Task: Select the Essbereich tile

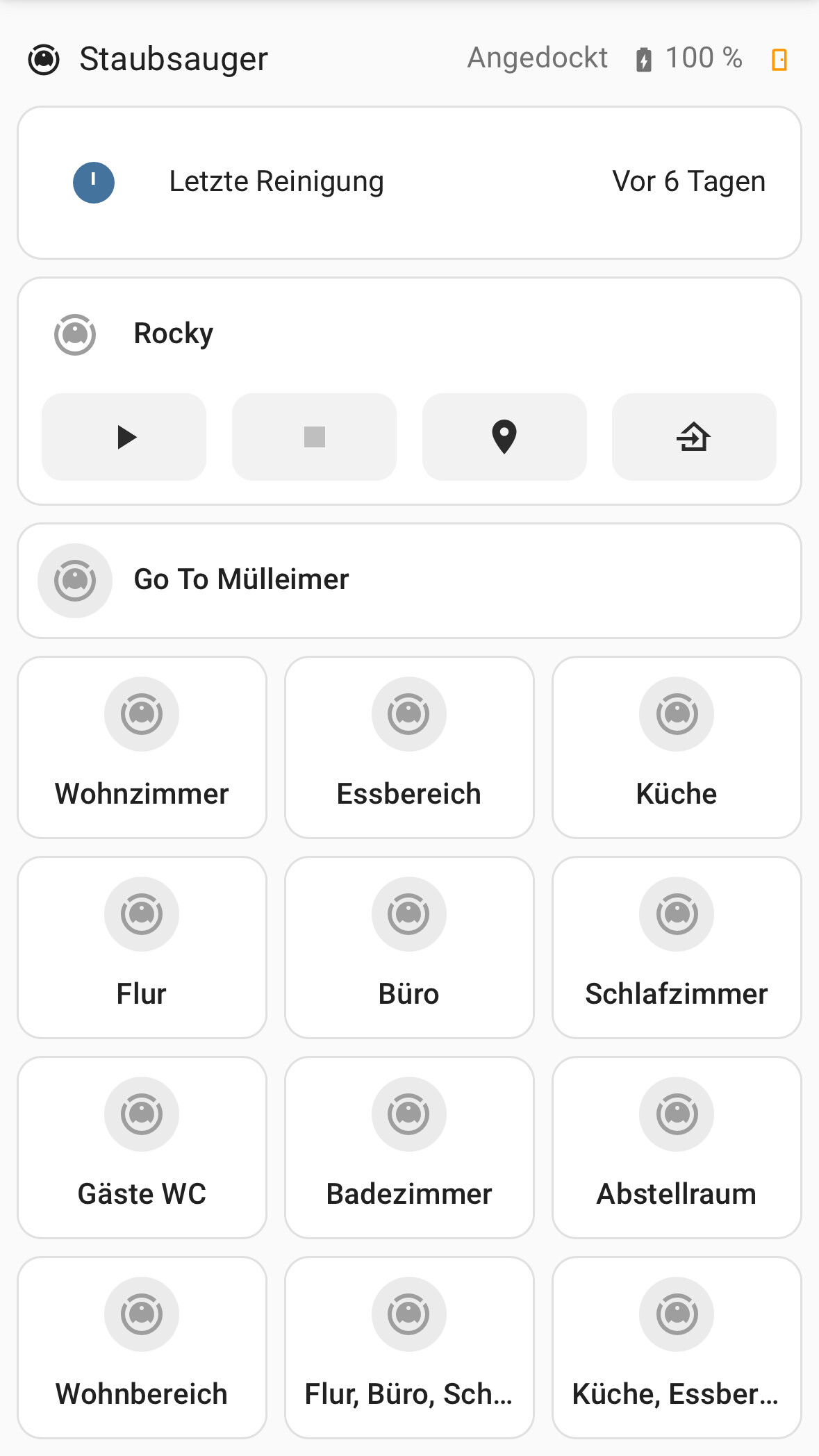Action: [409, 747]
